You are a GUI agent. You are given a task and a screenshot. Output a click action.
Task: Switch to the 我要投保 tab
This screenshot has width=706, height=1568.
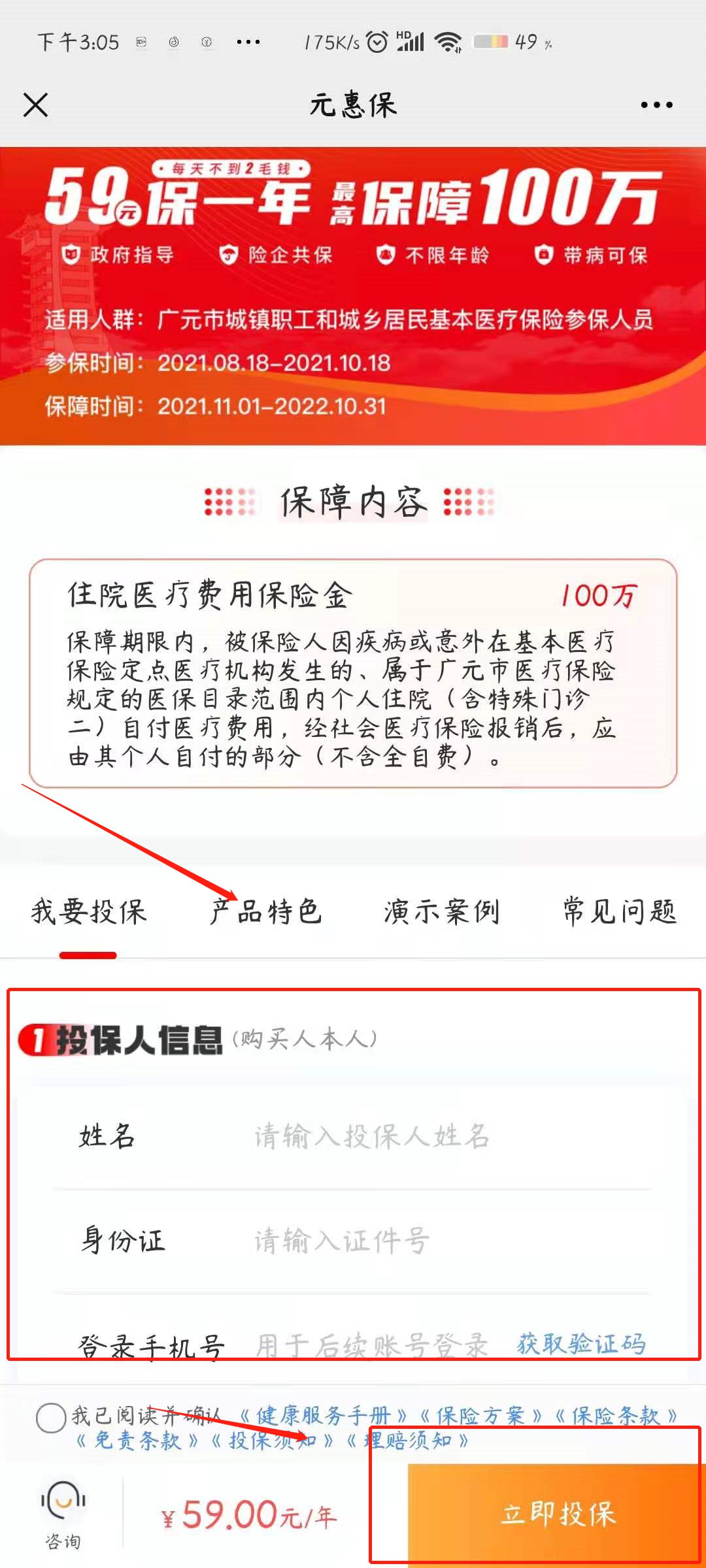click(88, 911)
